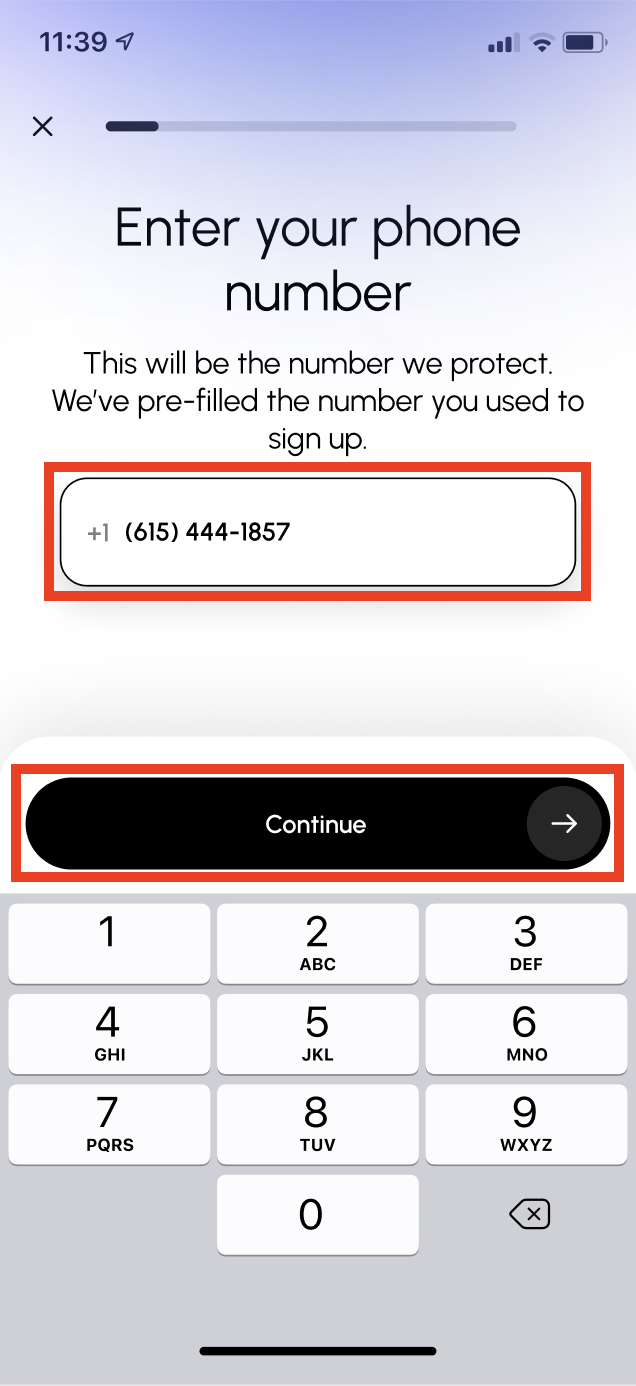The height and width of the screenshot is (1386, 636).
Task: Continue to the next step
Action: coord(318,824)
